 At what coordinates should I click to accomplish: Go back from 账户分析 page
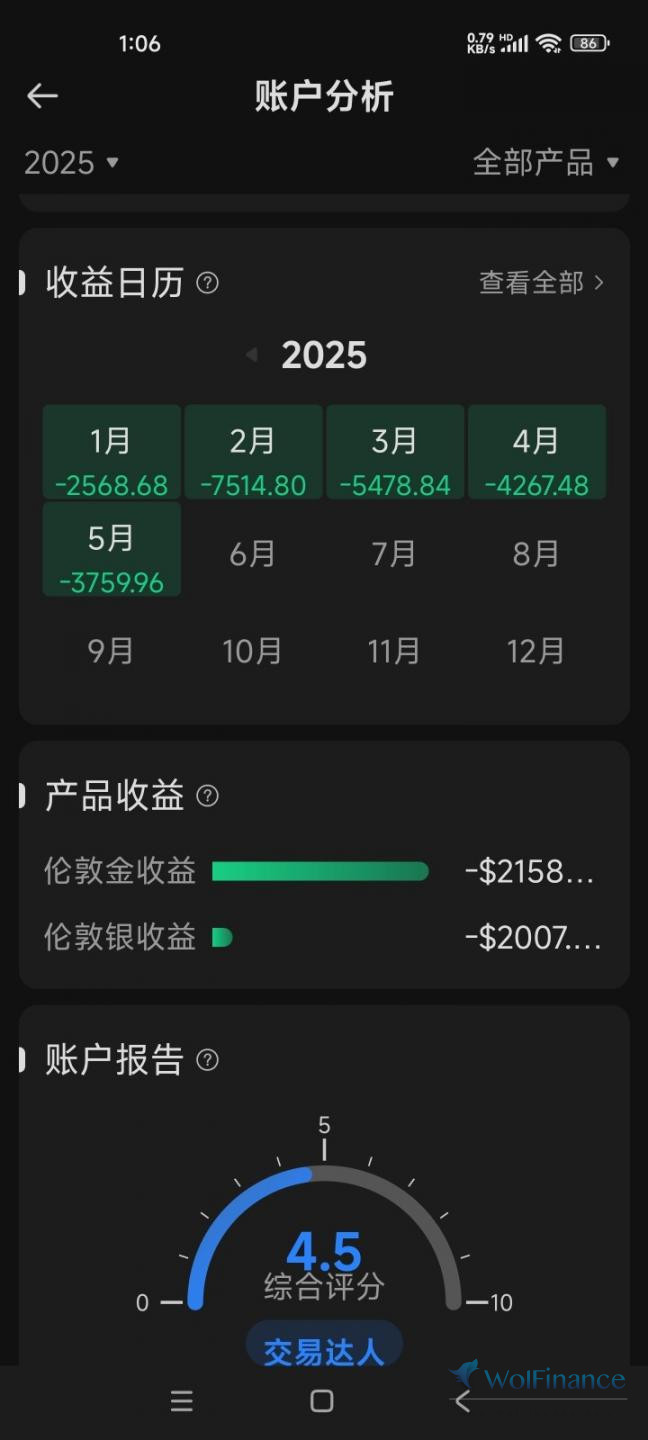42,96
